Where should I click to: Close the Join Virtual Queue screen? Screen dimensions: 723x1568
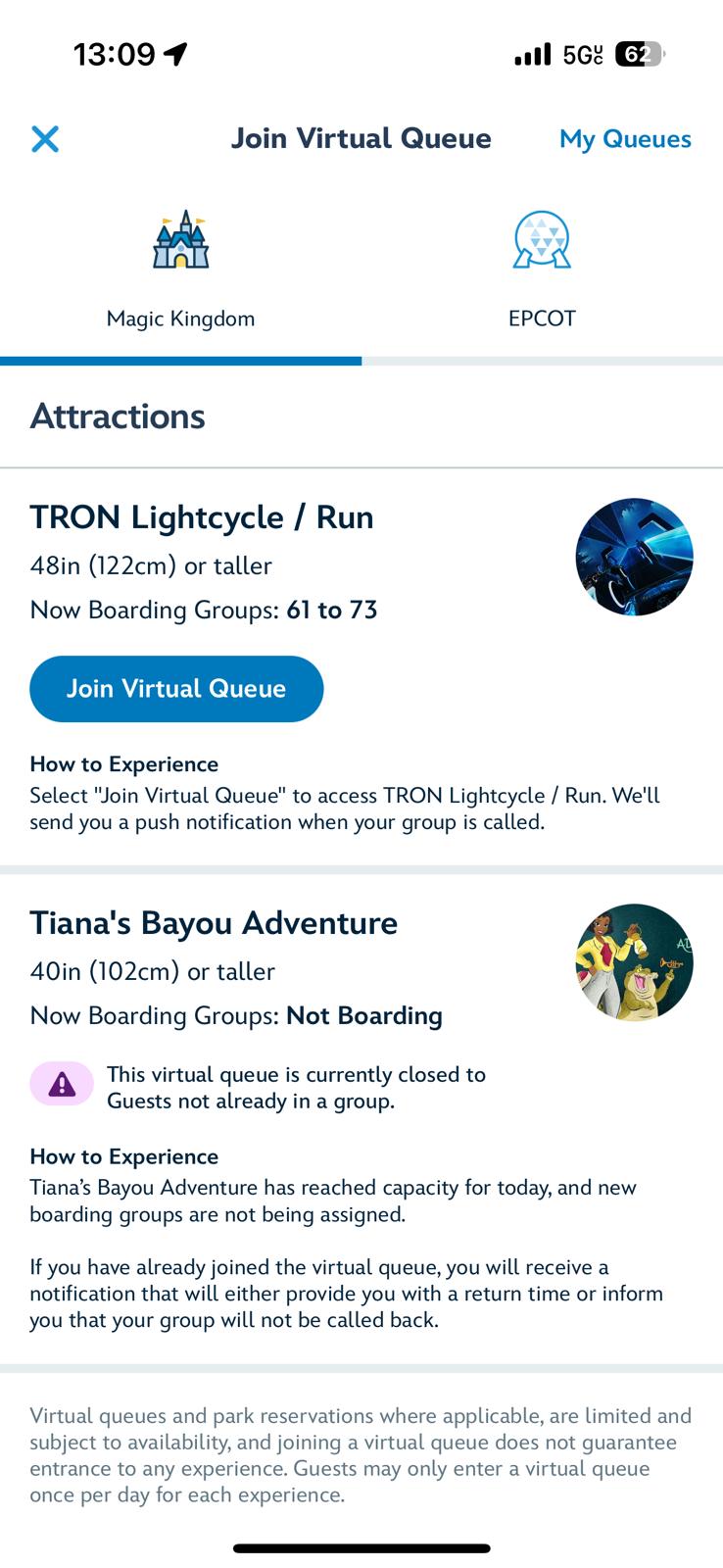pyautogui.click(x=45, y=139)
